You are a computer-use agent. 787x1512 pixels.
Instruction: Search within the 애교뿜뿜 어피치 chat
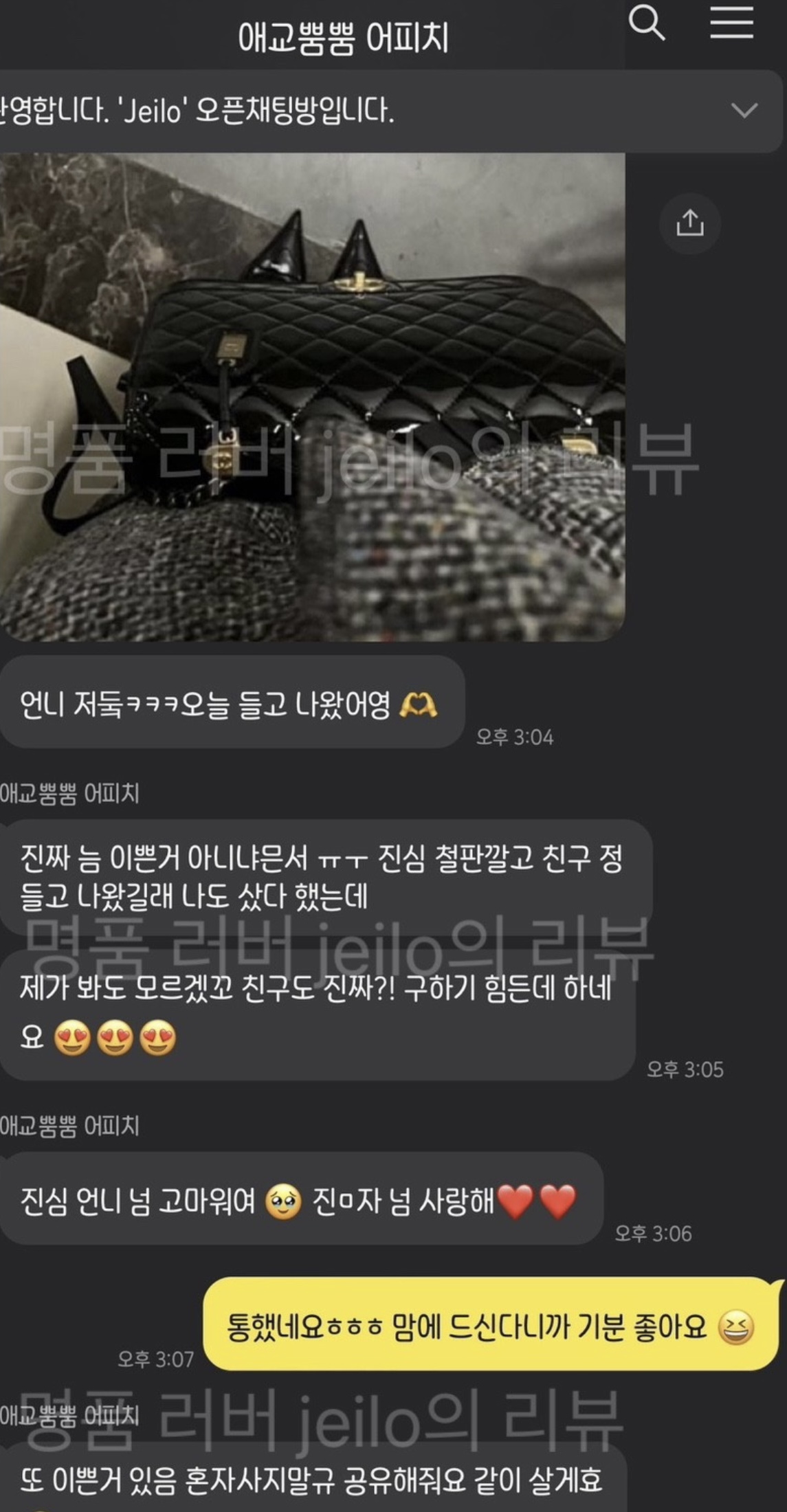[x=646, y=25]
